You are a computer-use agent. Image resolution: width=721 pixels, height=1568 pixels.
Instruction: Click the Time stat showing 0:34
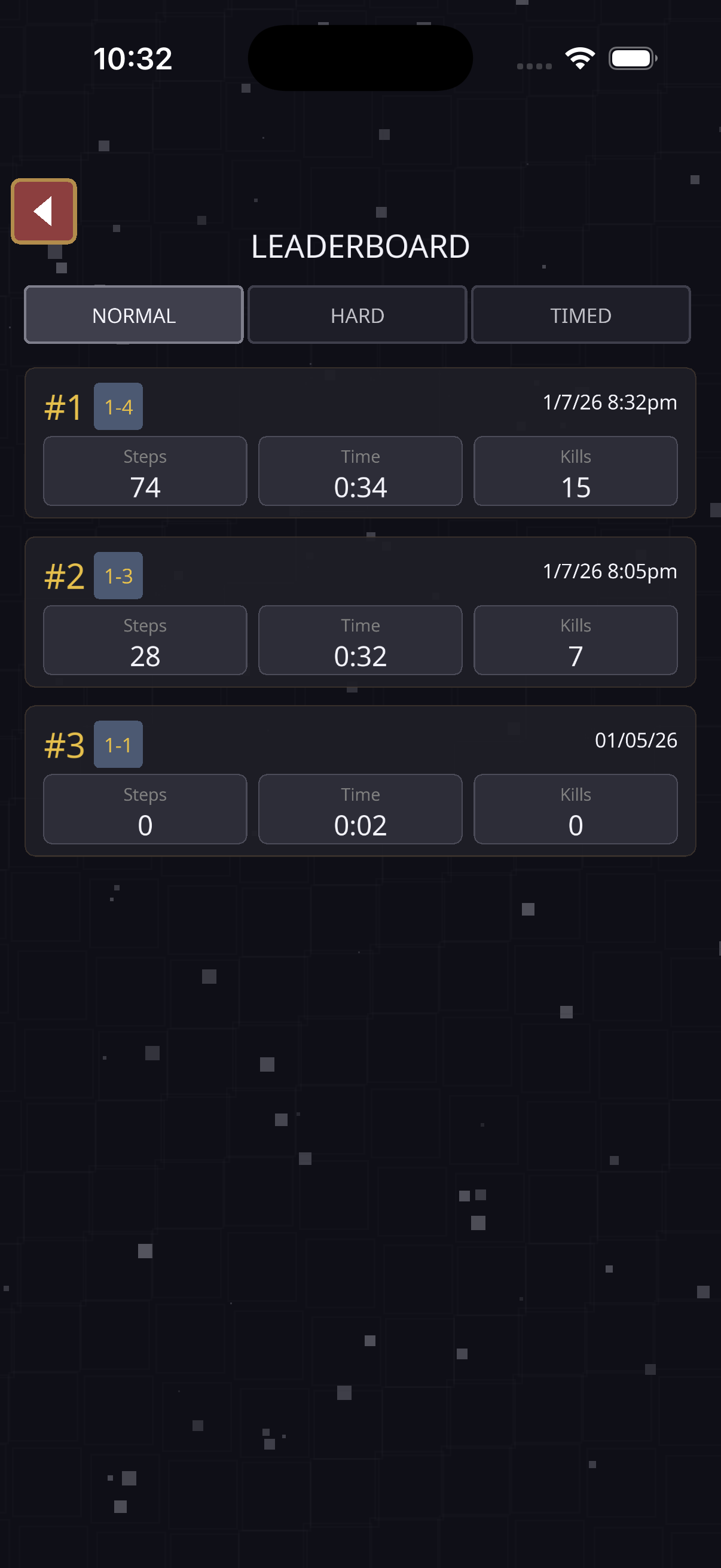[360, 472]
